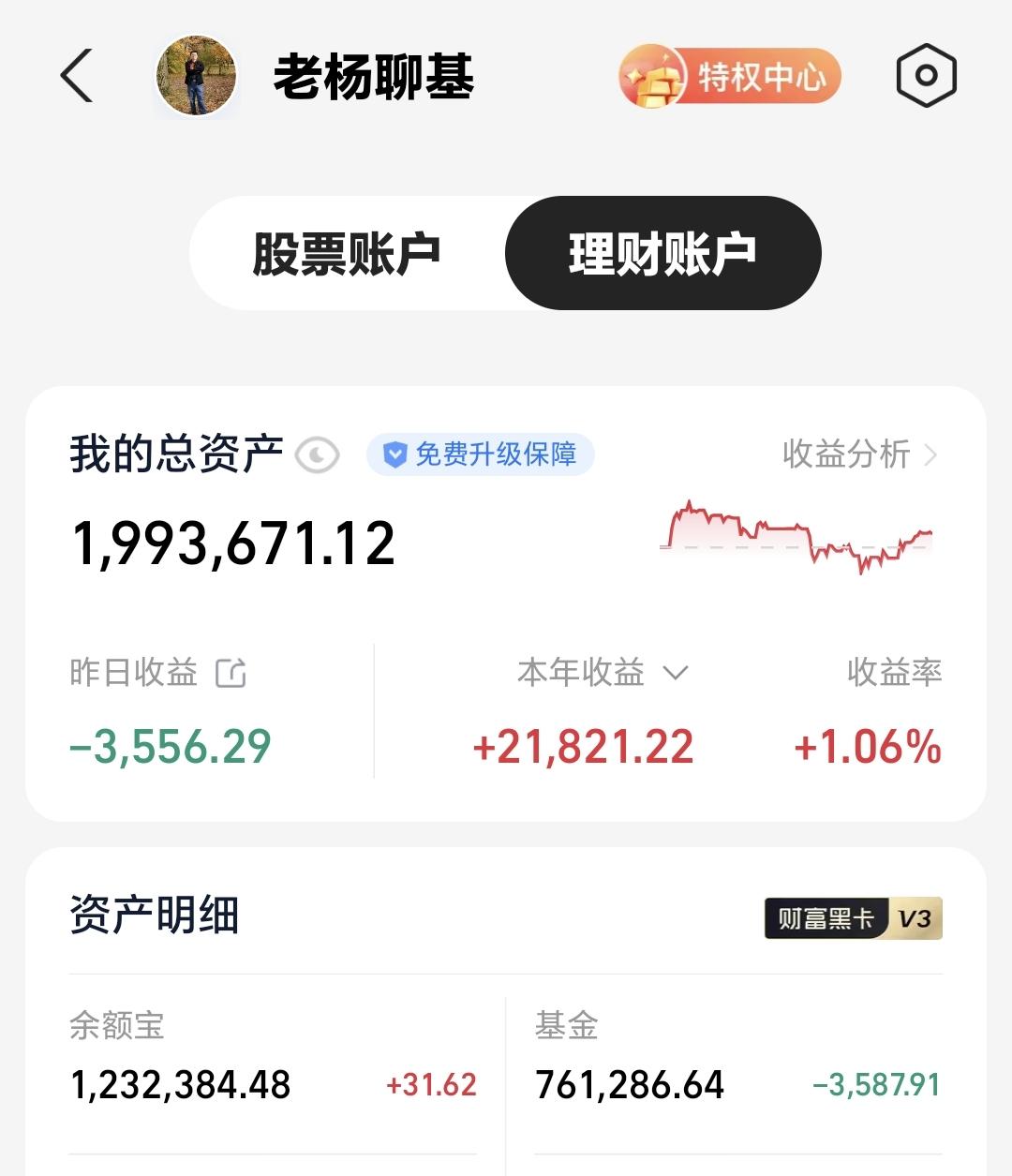Tap the chevron next to 收益分析

point(932,454)
